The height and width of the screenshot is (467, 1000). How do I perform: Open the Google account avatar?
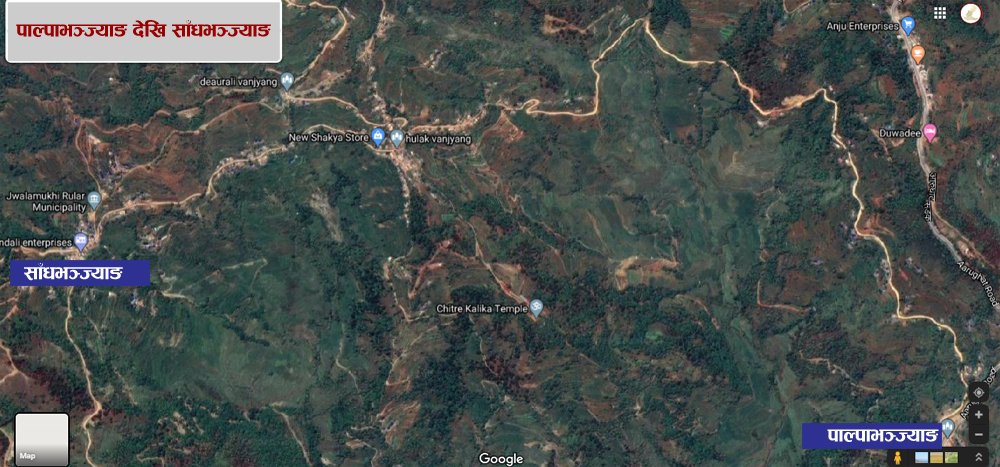pos(971,13)
